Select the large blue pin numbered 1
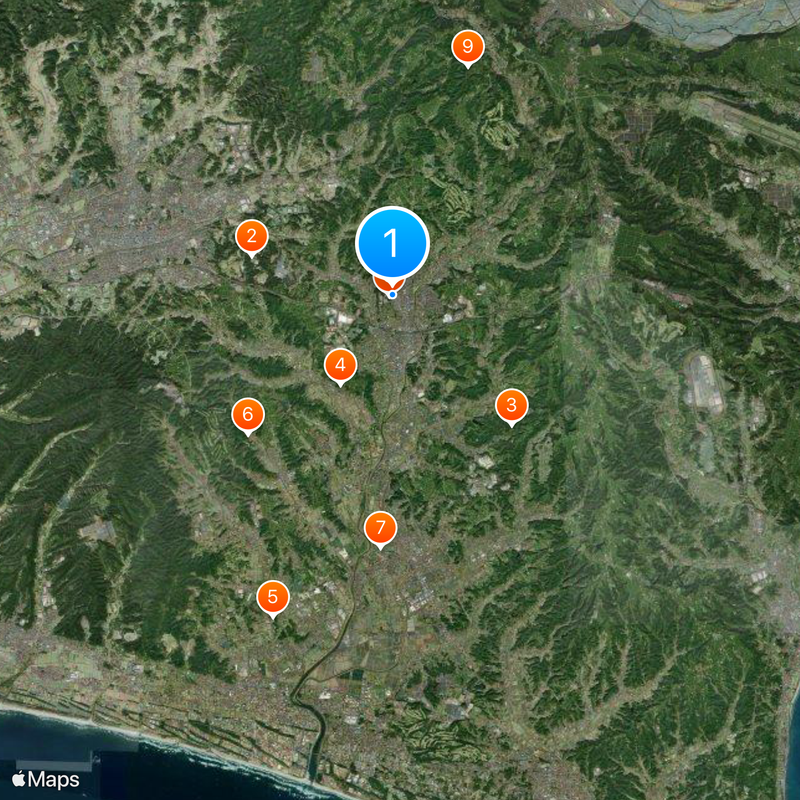Viewport: 800px width, 800px height. [x=392, y=242]
